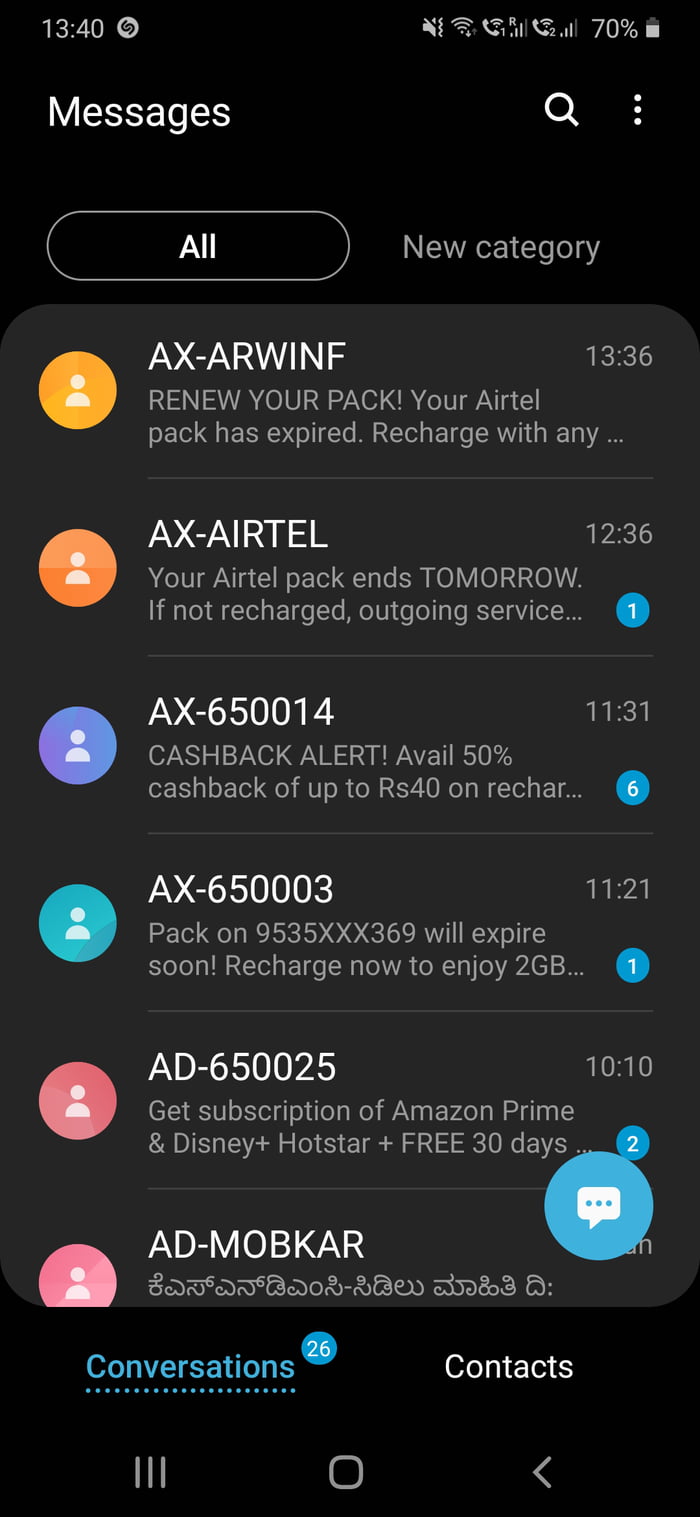Open the AD-MOBKAR conversation
700x1517 pixels.
tap(300, 1260)
